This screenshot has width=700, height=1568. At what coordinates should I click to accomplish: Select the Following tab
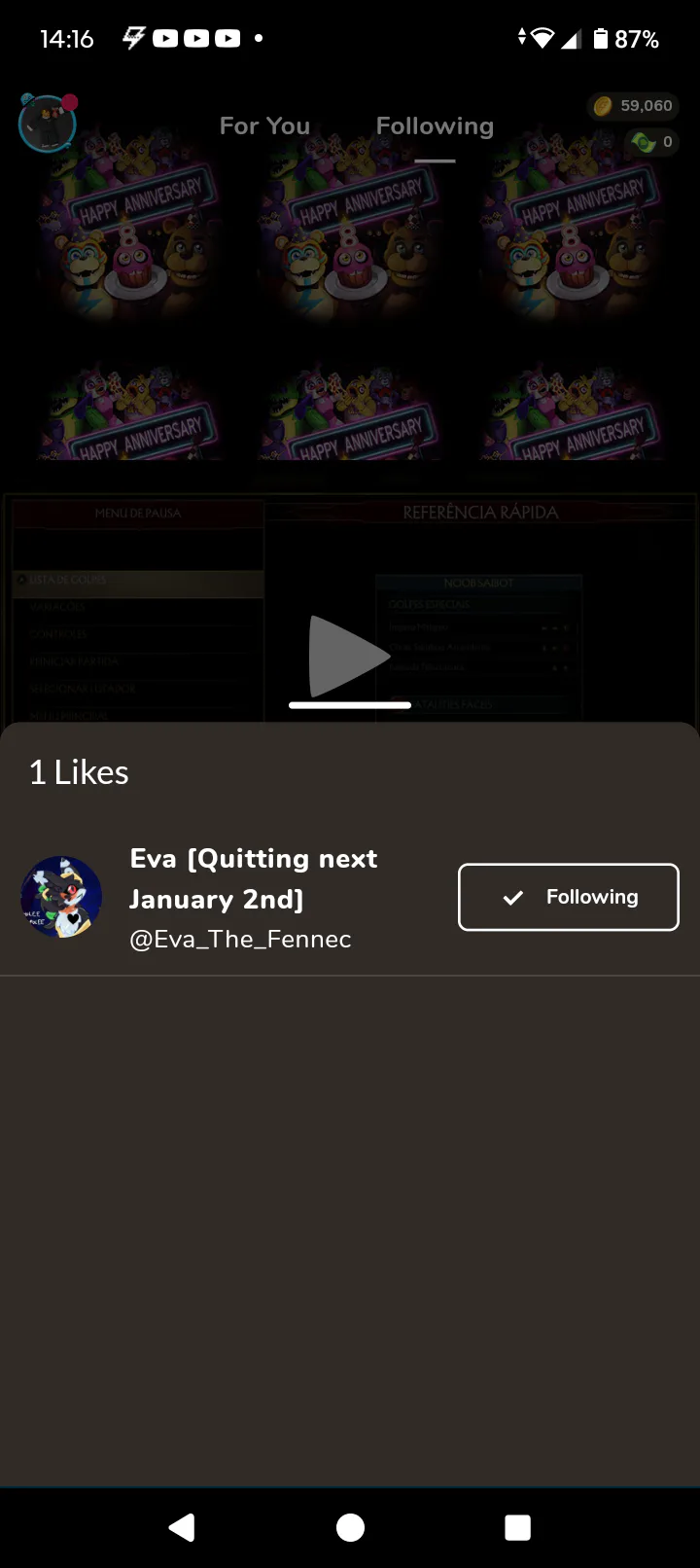(435, 126)
